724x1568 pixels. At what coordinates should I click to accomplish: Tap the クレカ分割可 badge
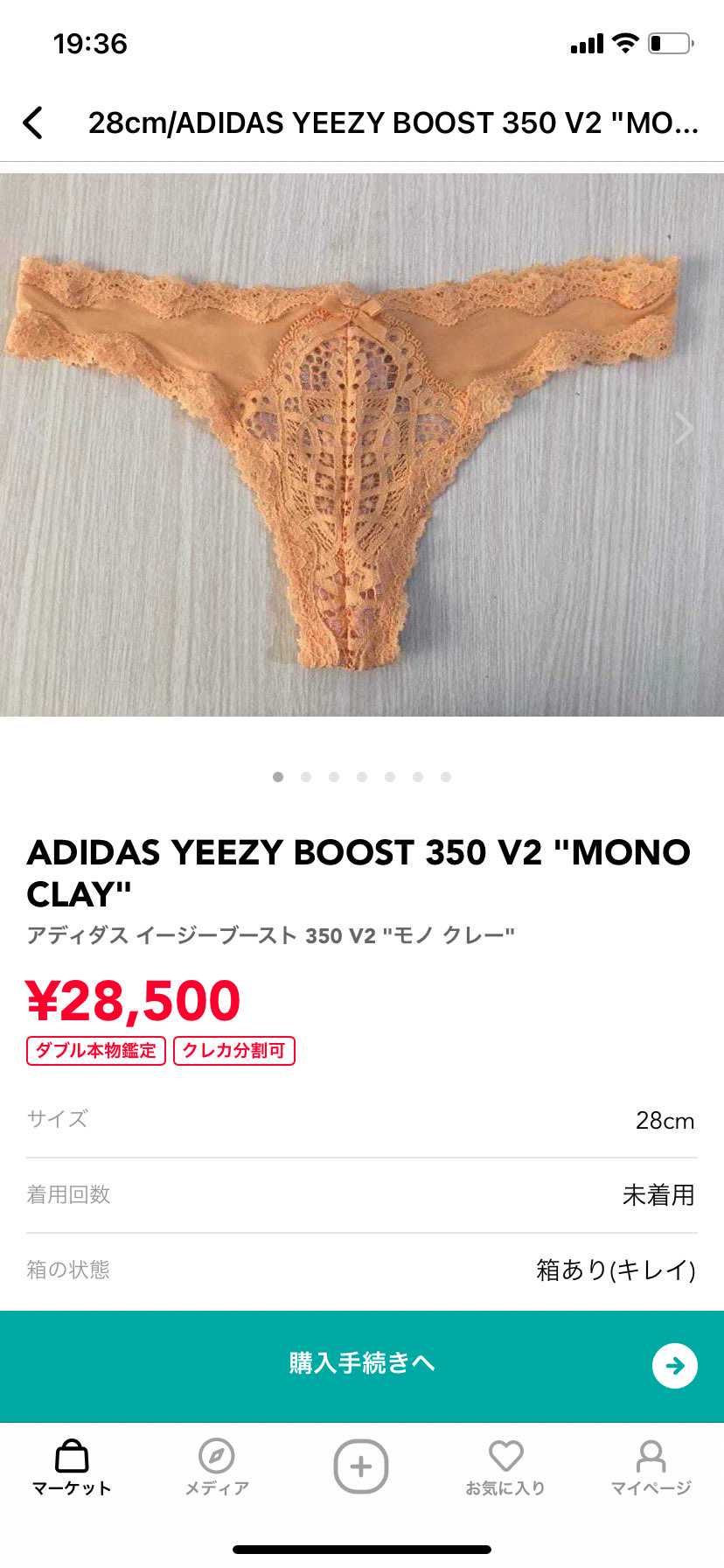pyautogui.click(x=234, y=1050)
